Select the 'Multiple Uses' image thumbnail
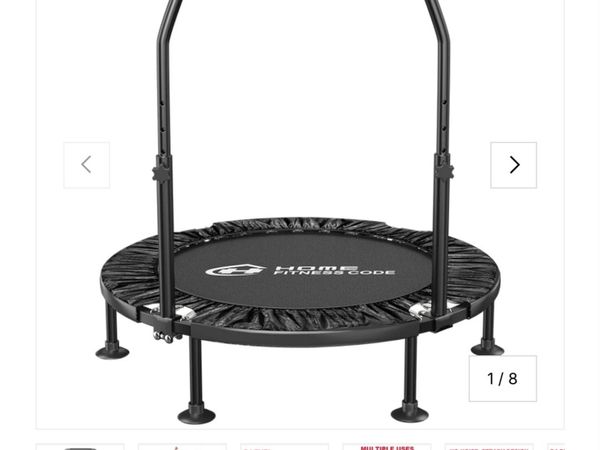Screen dimensions: 600x450 [386, 446]
